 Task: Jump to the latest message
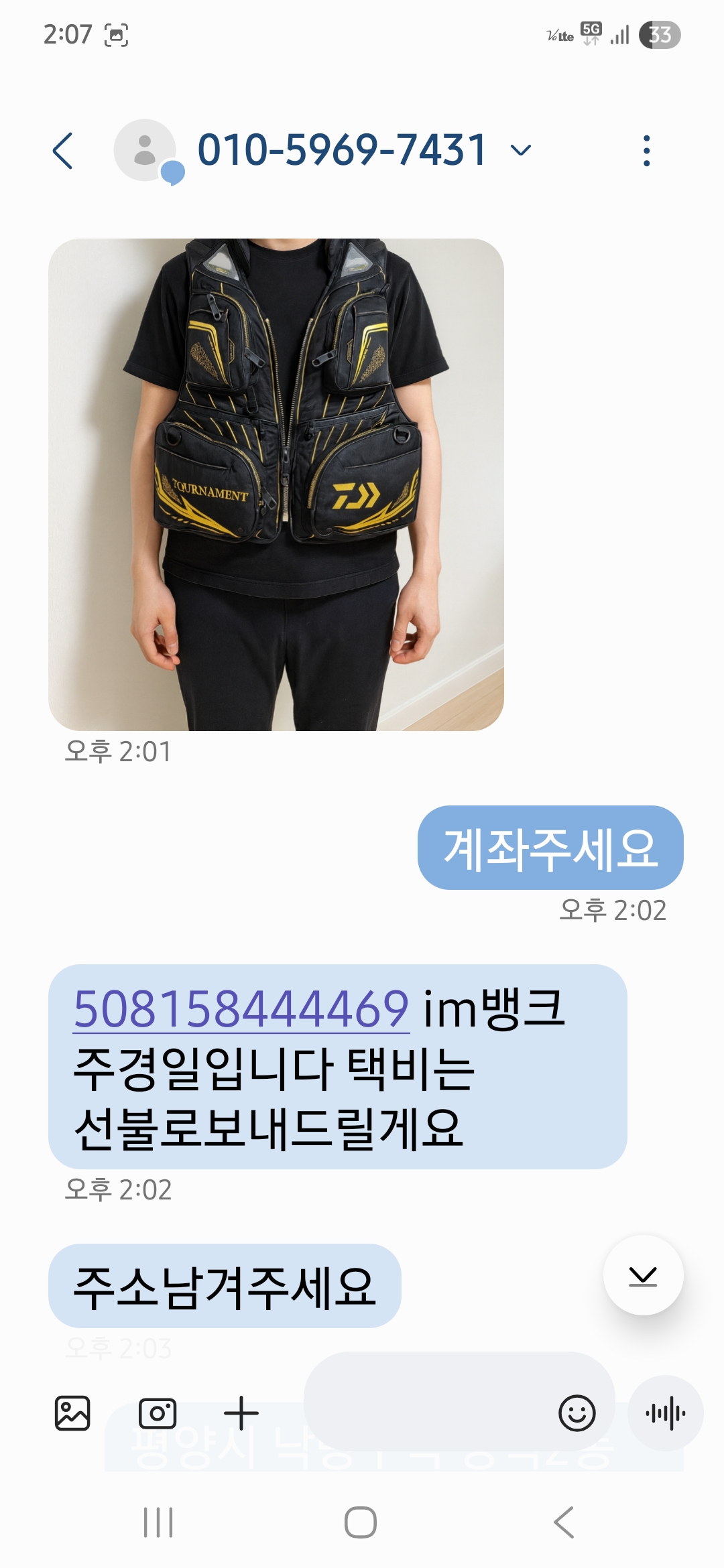[x=643, y=1275]
